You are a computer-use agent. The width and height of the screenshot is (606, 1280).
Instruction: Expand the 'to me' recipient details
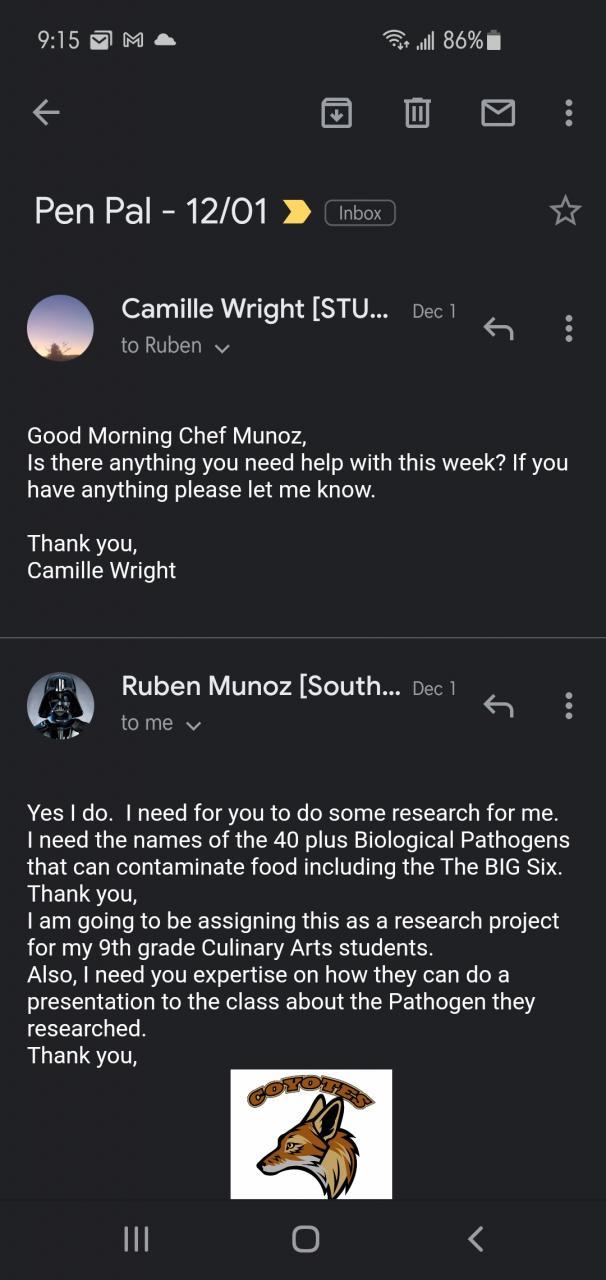point(193,725)
